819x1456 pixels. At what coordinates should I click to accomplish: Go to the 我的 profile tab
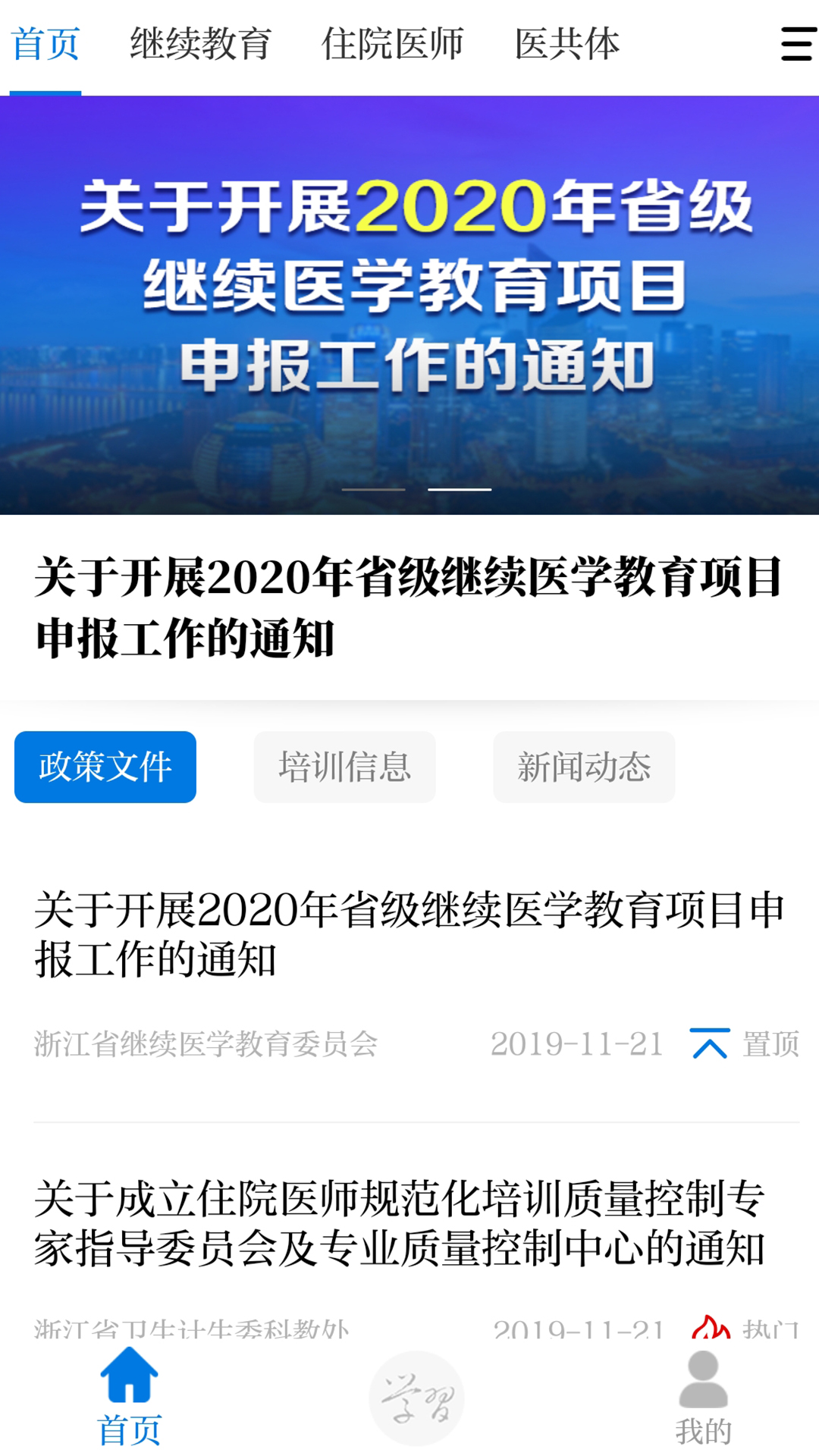click(x=704, y=1397)
